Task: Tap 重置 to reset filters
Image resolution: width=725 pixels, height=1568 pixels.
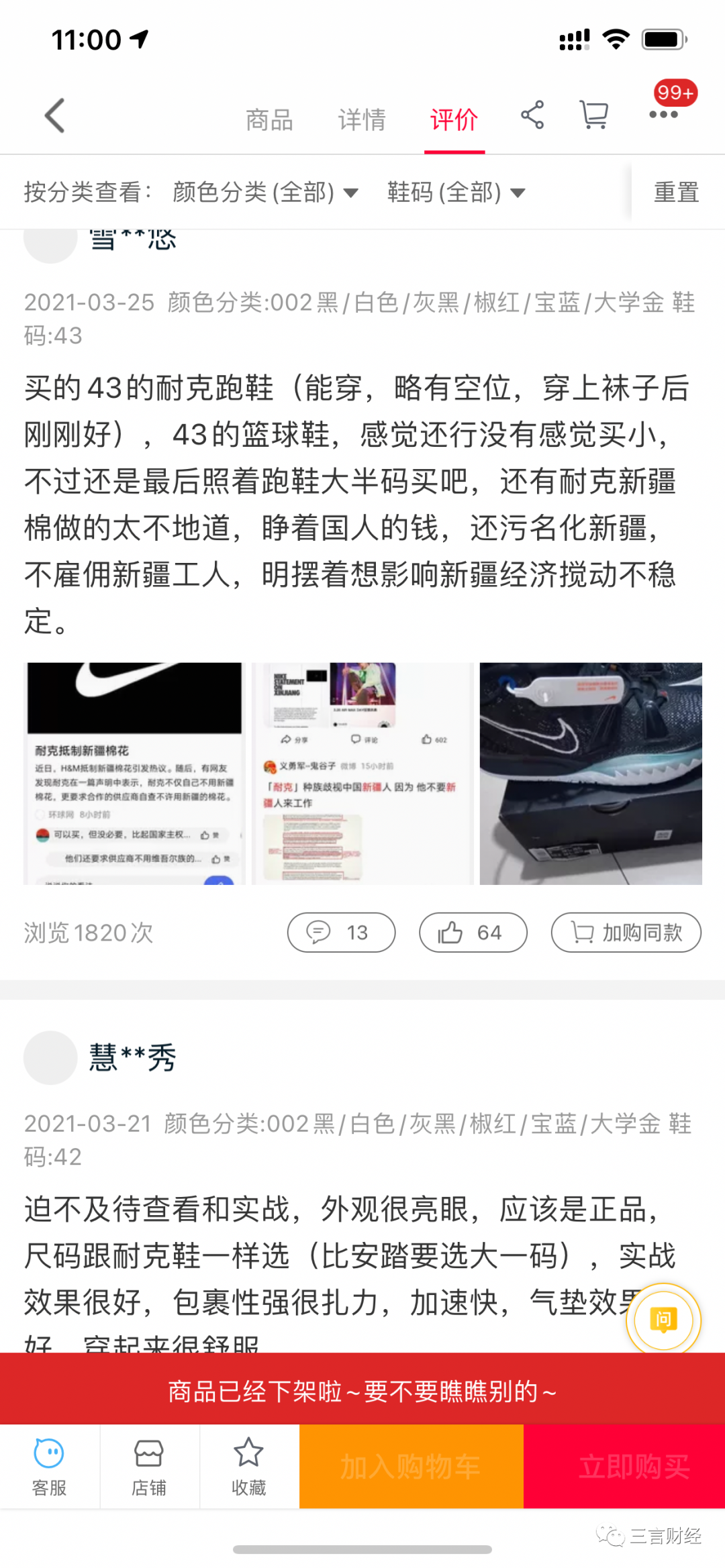Action: 677,193
